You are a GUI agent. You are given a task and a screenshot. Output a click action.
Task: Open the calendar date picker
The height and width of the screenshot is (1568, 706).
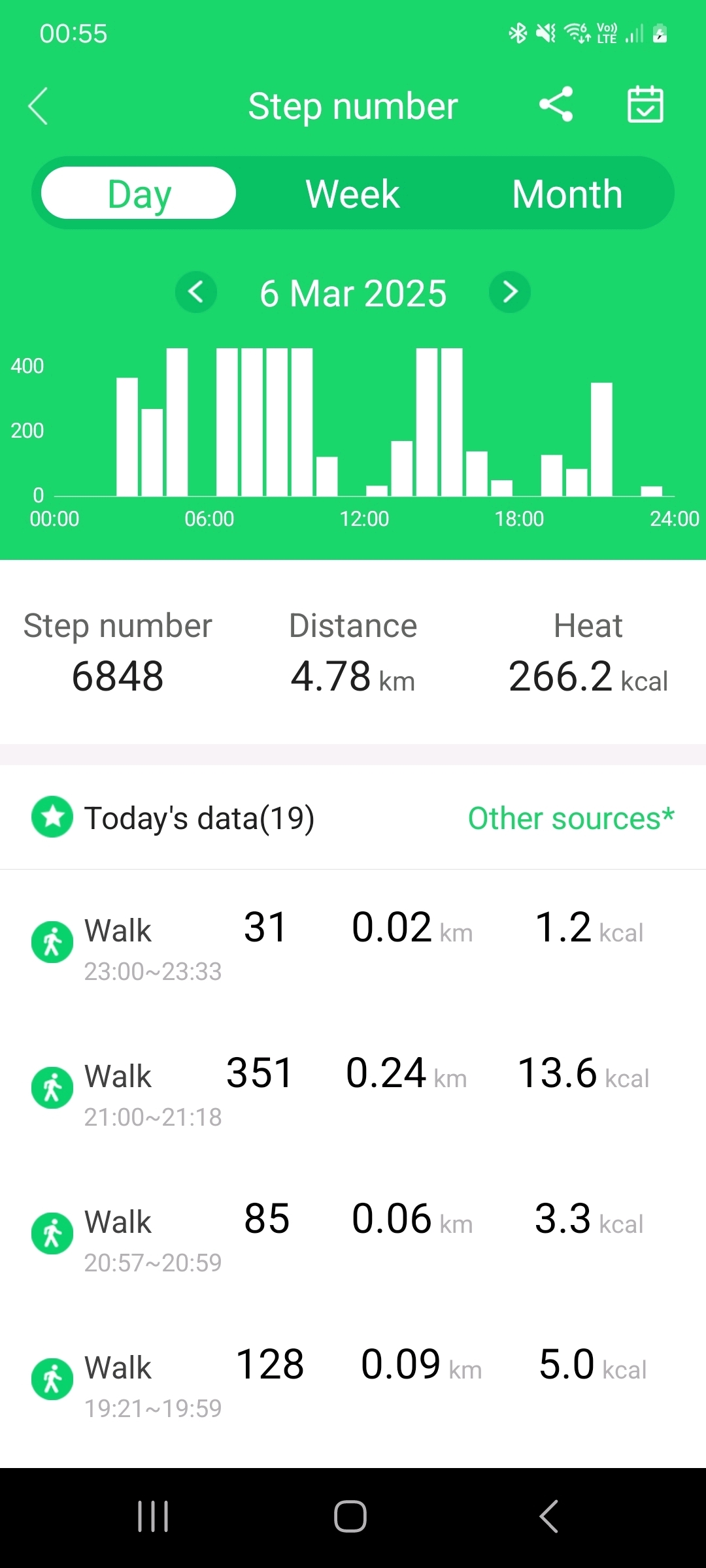click(645, 105)
